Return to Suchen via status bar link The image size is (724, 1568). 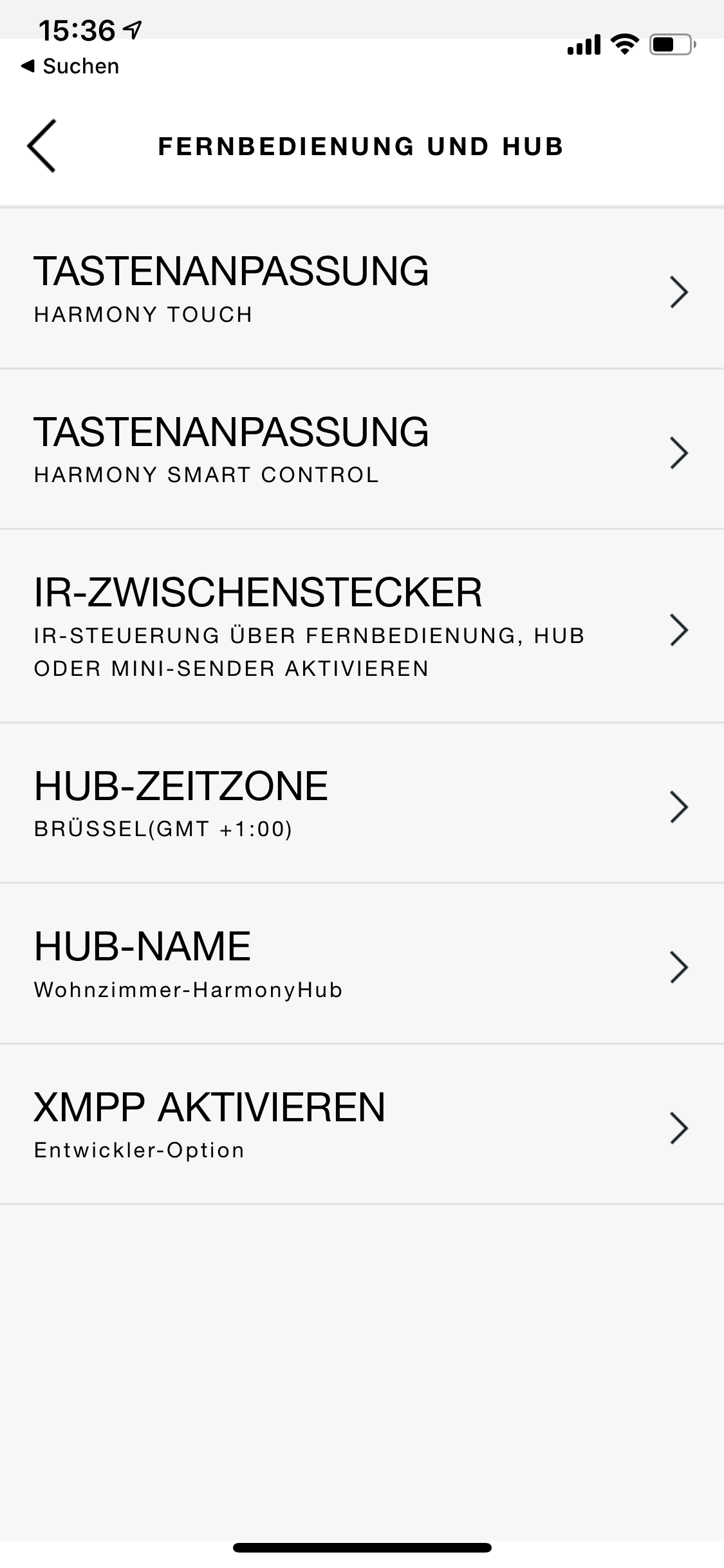(x=70, y=66)
